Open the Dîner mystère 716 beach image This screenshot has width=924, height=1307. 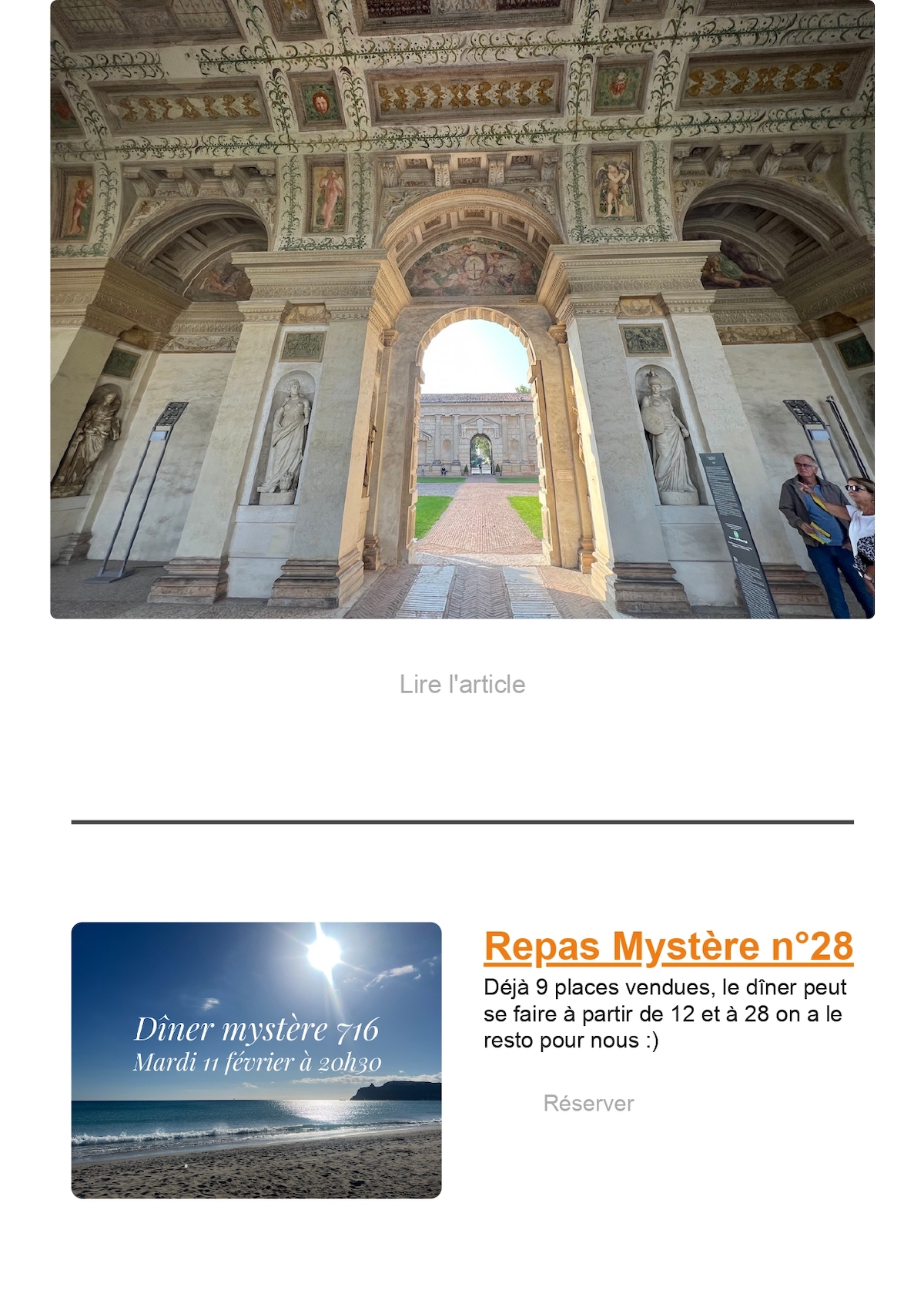point(256,1060)
